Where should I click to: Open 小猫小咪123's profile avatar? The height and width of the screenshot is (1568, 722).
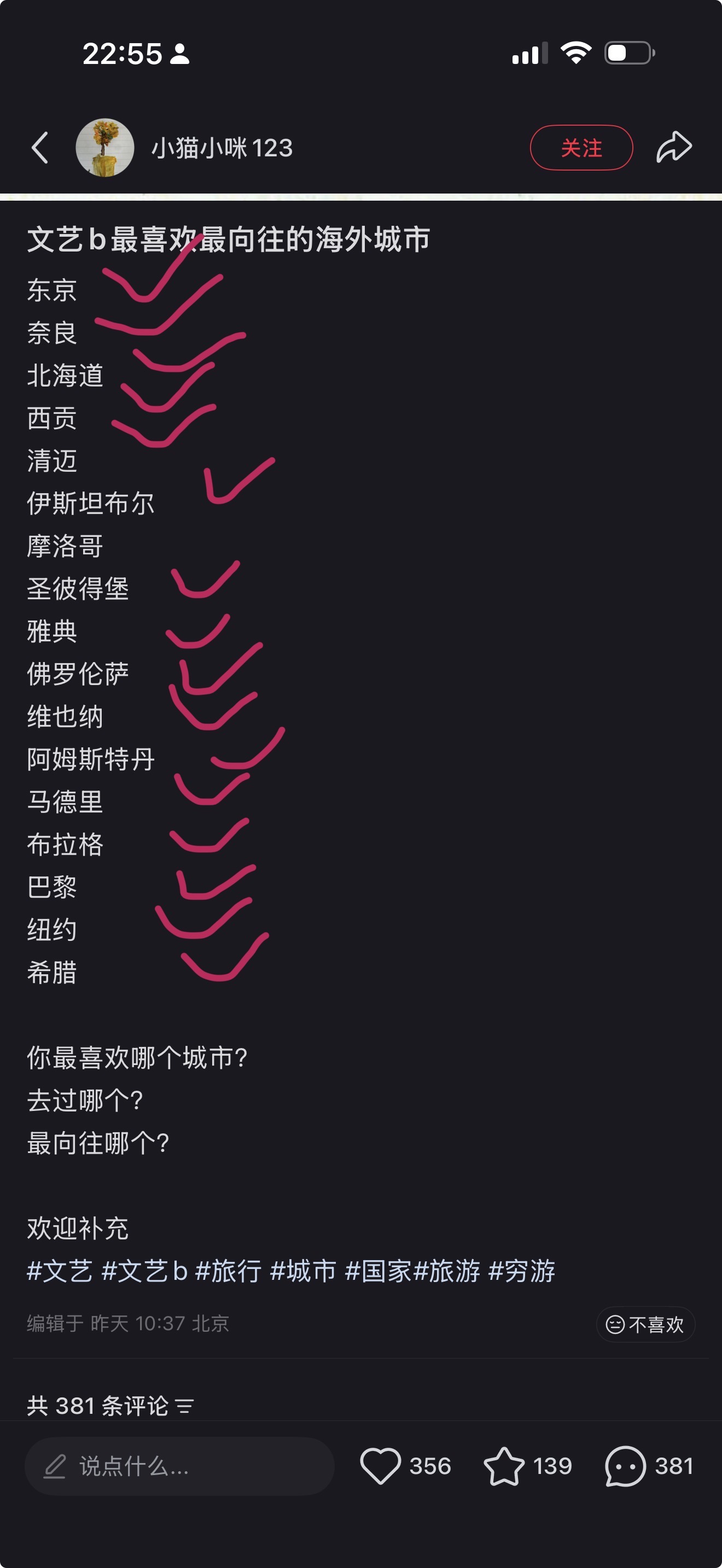point(104,148)
